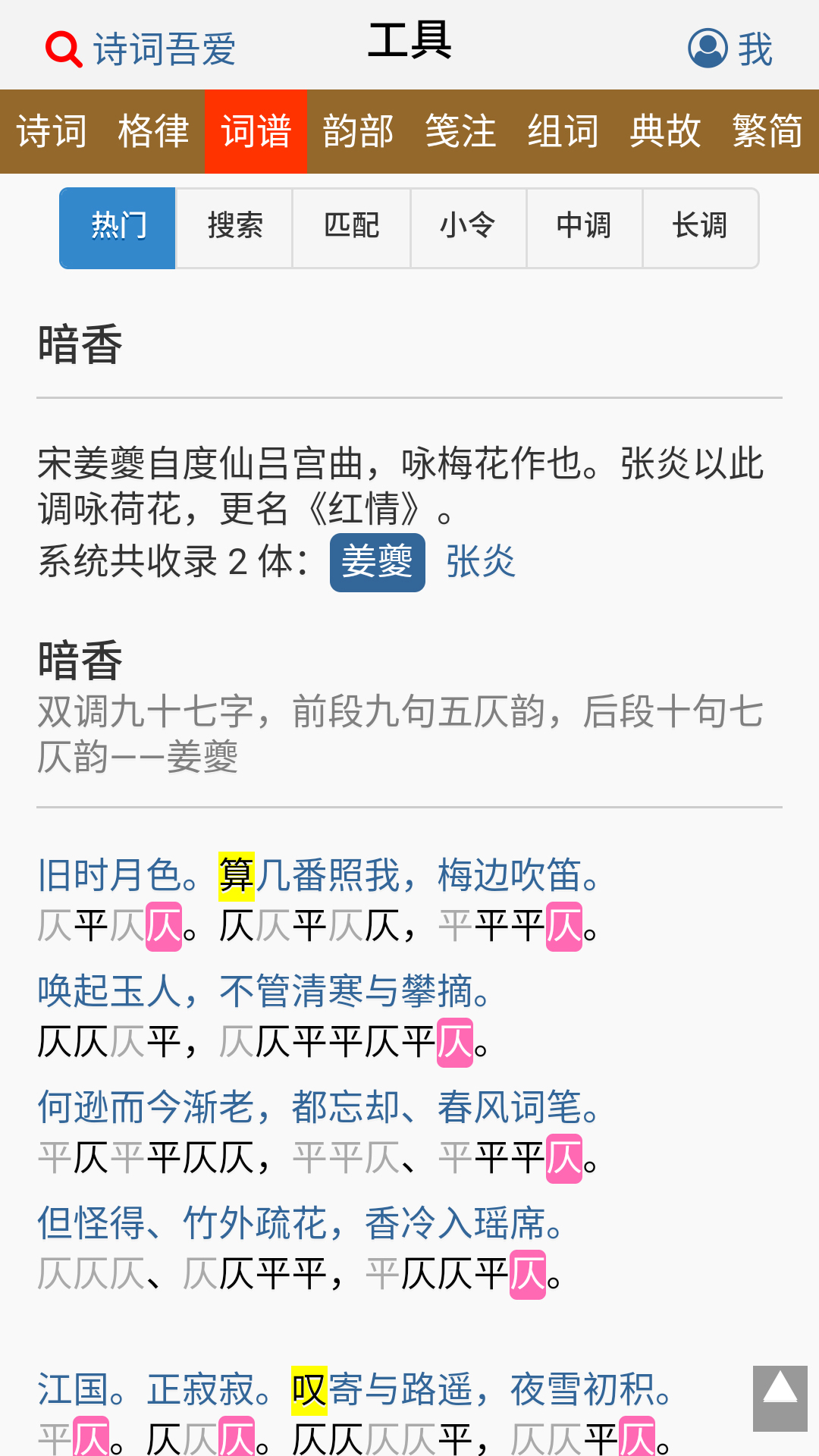Click the back-to-top arrow icon

coord(780,1399)
